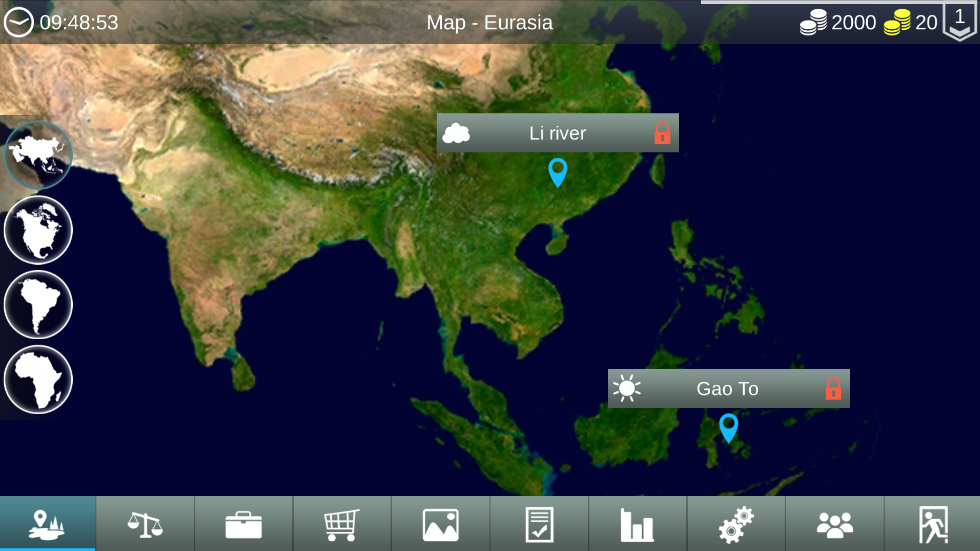This screenshot has height=551, width=980.
Task: Open the locked Li river location
Action: 557,133
